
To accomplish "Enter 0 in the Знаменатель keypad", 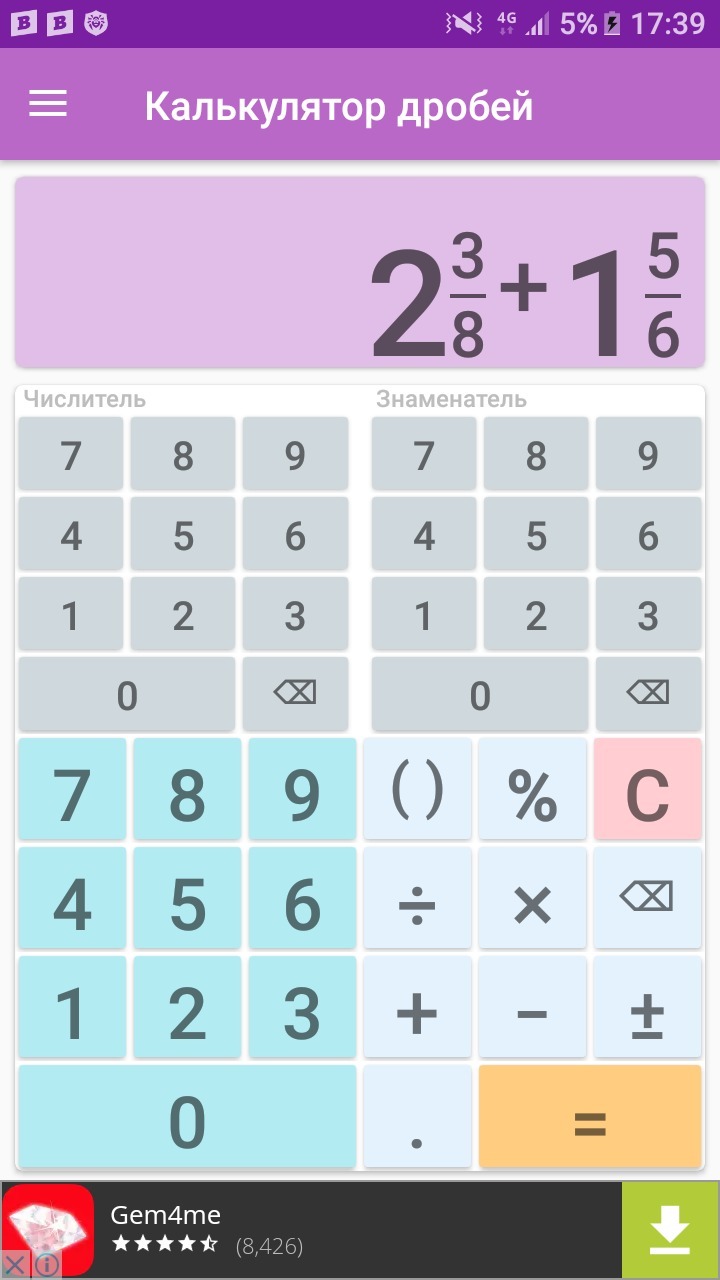I will [x=480, y=693].
